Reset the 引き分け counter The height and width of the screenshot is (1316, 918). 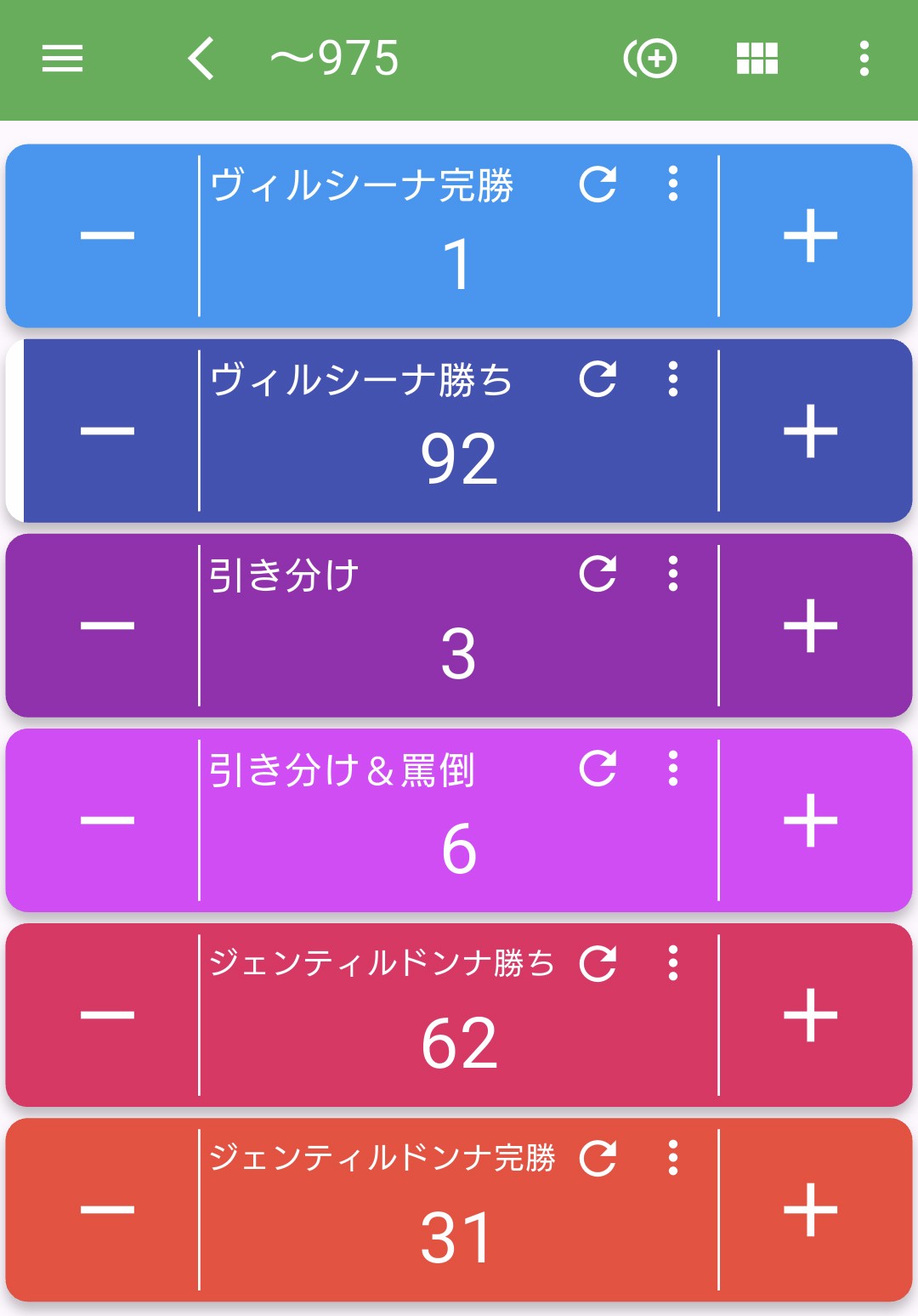(x=598, y=574)
